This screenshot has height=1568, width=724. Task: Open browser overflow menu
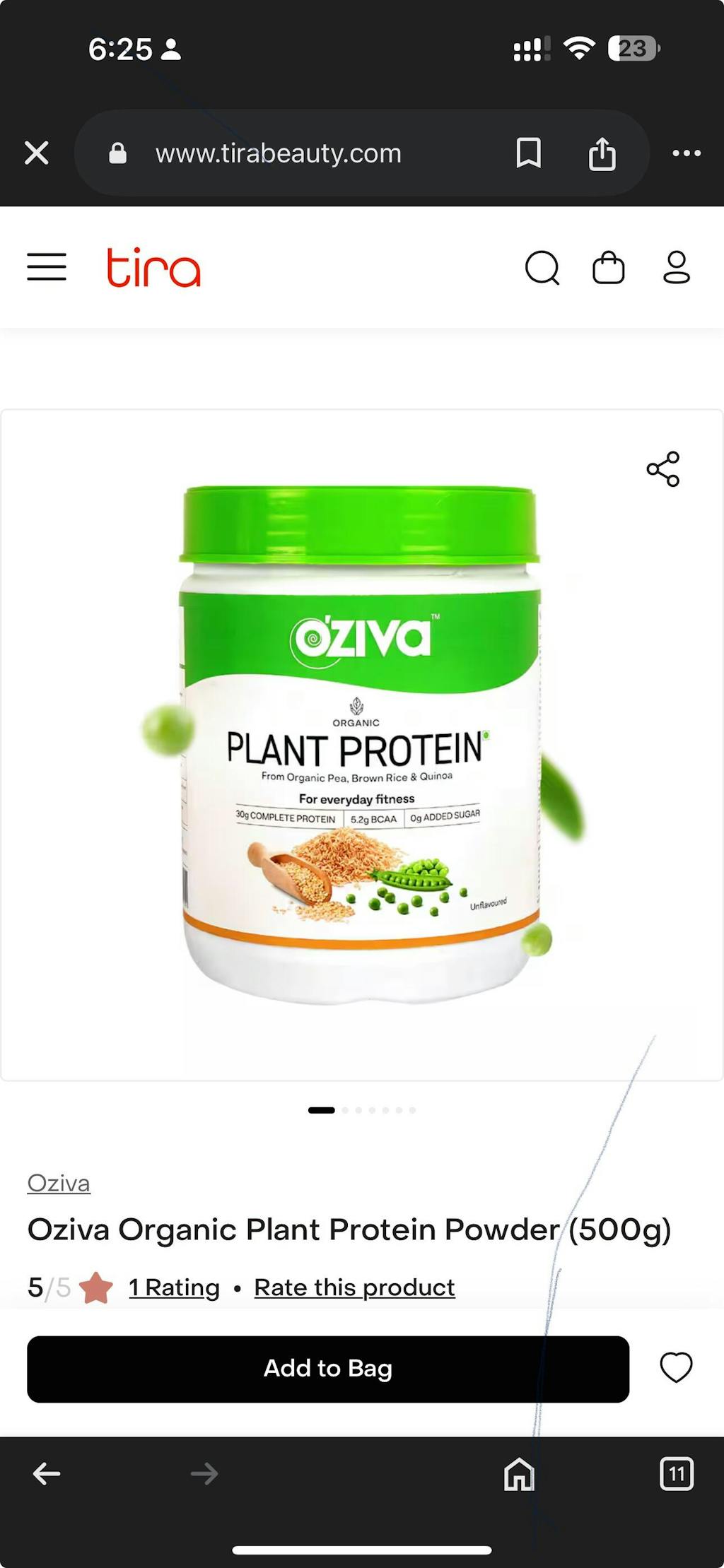coord(687,153)
